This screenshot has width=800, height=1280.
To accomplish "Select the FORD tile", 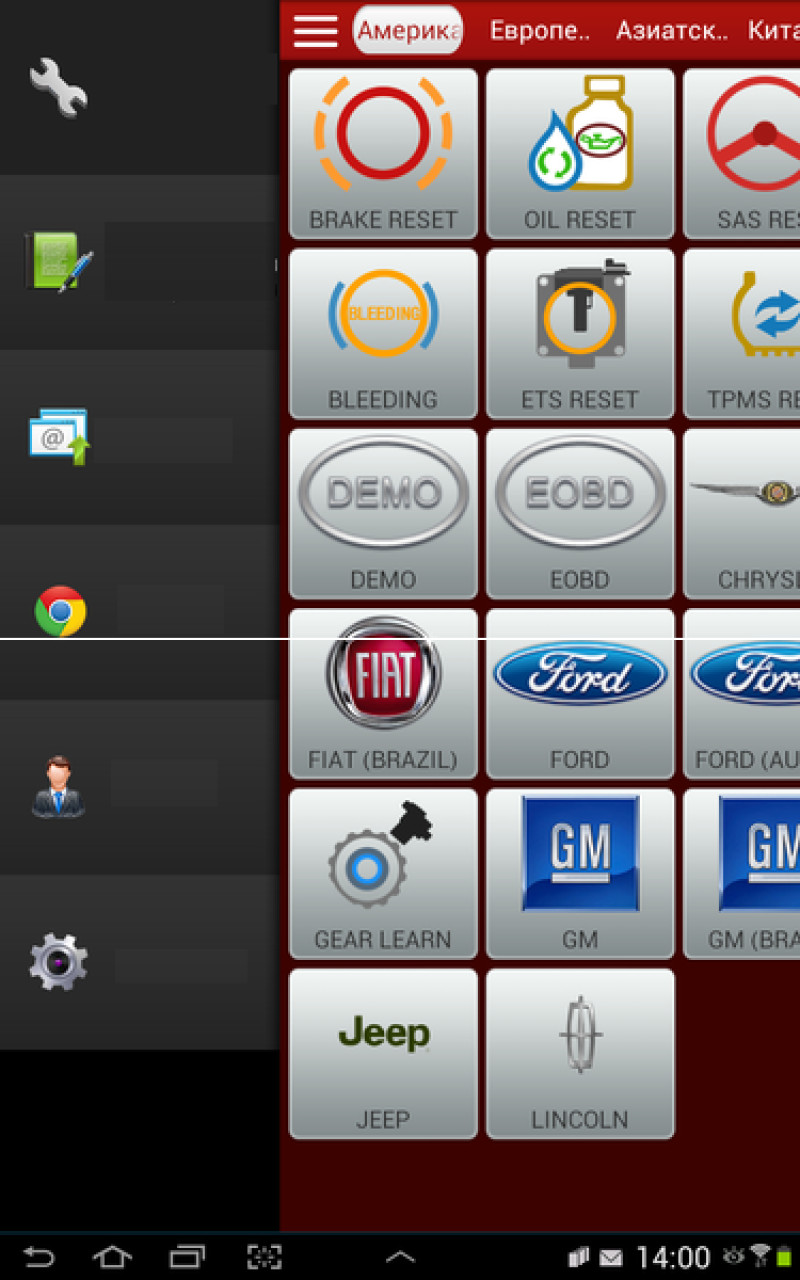I will pyautogui.click(x=580, y=693).
